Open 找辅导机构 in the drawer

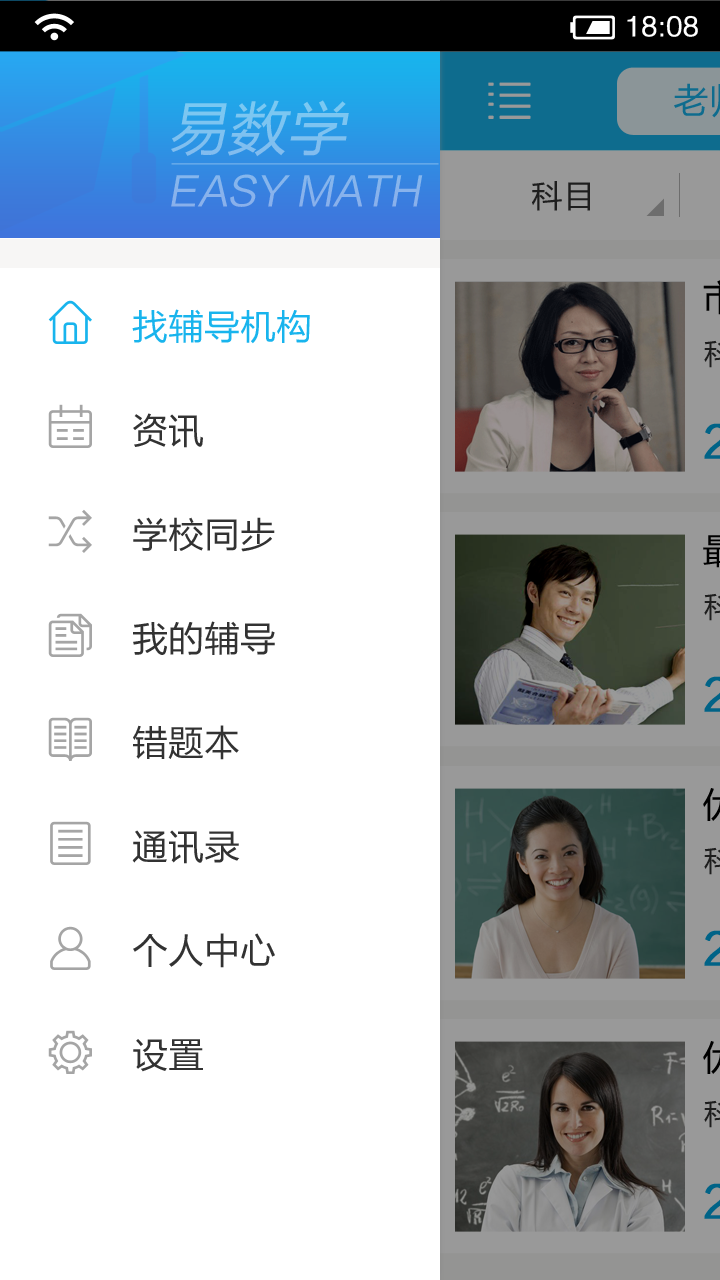pyautogui.click(x=220, y=327)
